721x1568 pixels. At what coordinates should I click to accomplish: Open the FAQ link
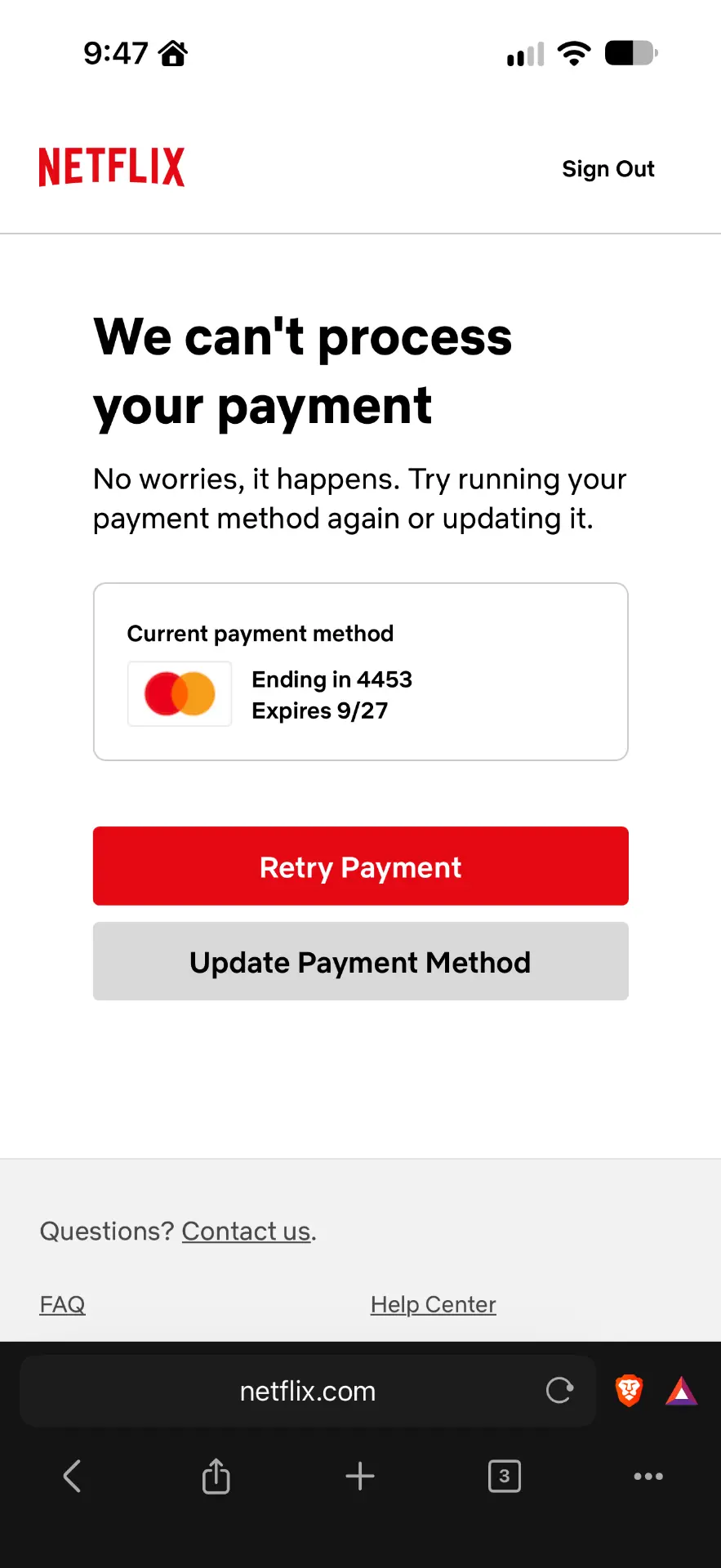[62, 1304]
